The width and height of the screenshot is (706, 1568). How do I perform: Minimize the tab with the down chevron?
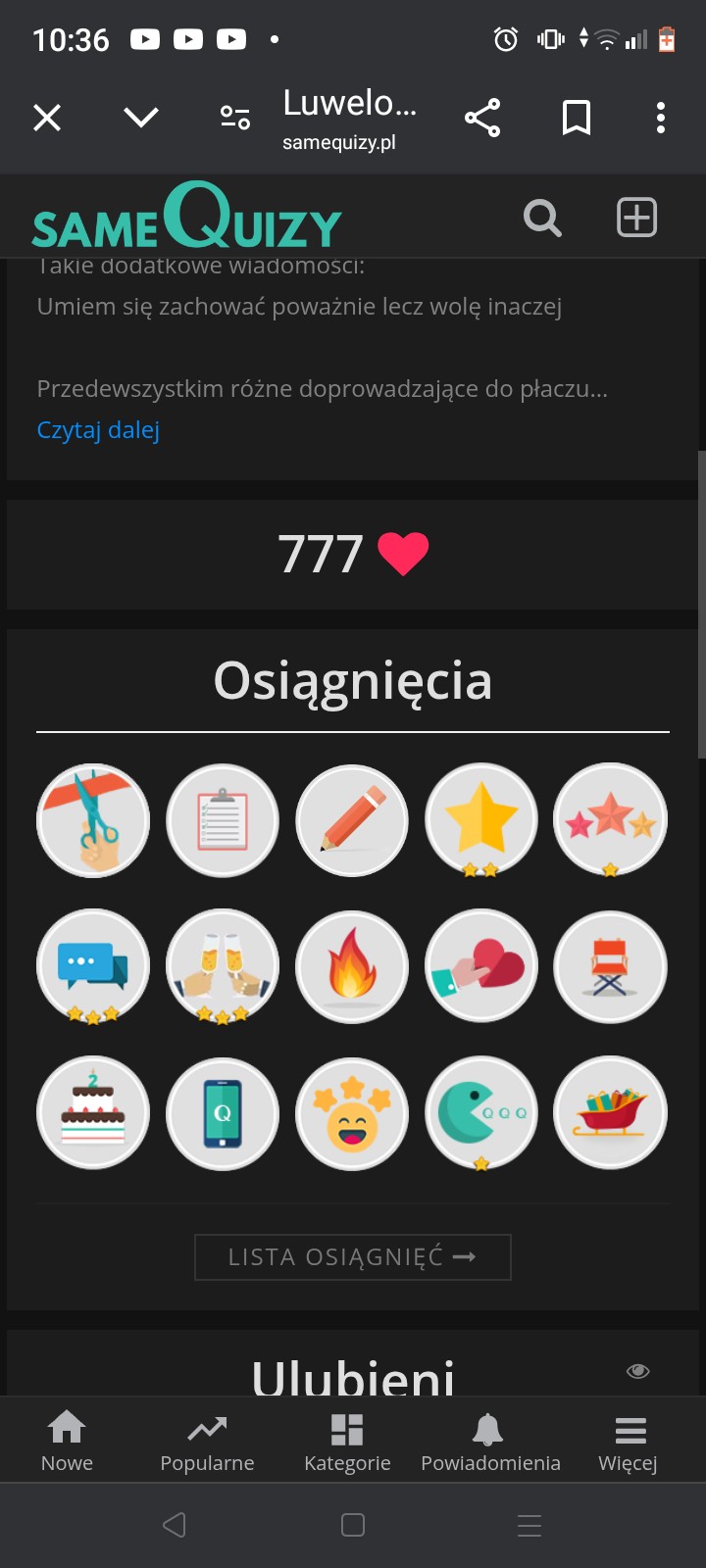click(x=141, y=119)
